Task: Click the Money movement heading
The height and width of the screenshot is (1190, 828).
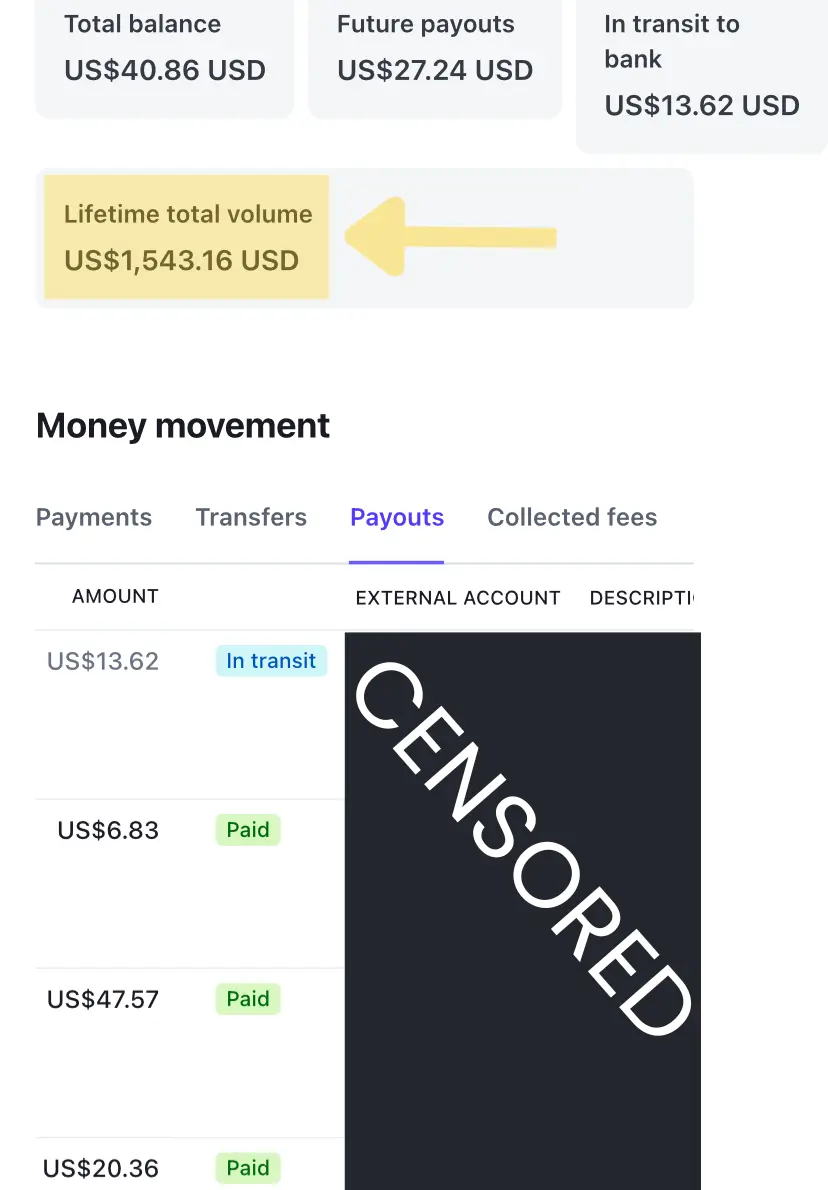Action: 182,425
